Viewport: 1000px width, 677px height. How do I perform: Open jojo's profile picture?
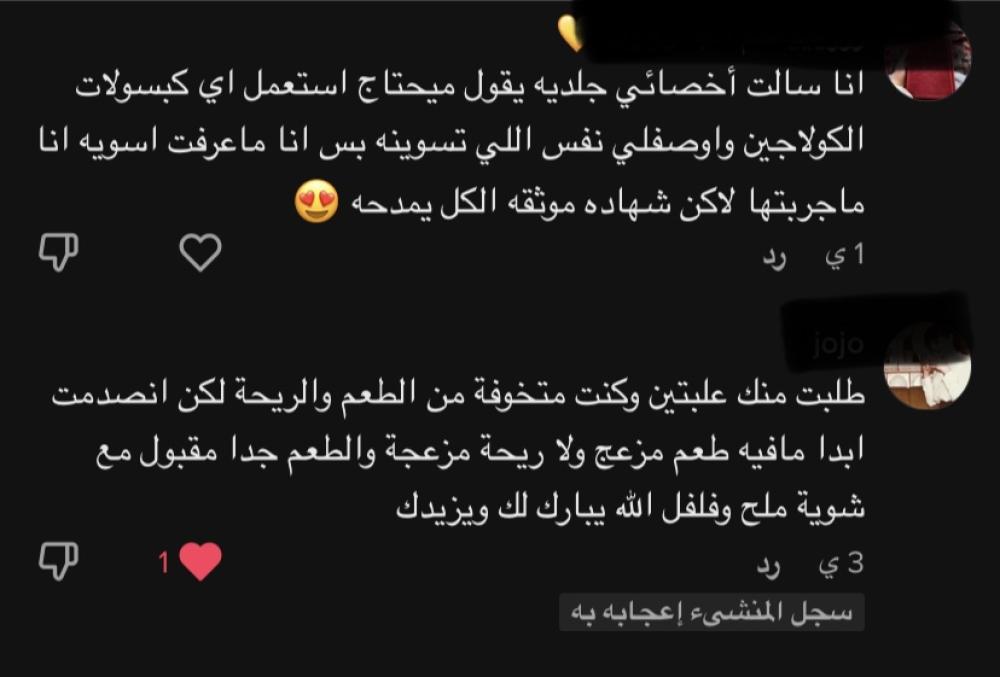(928, 367)
